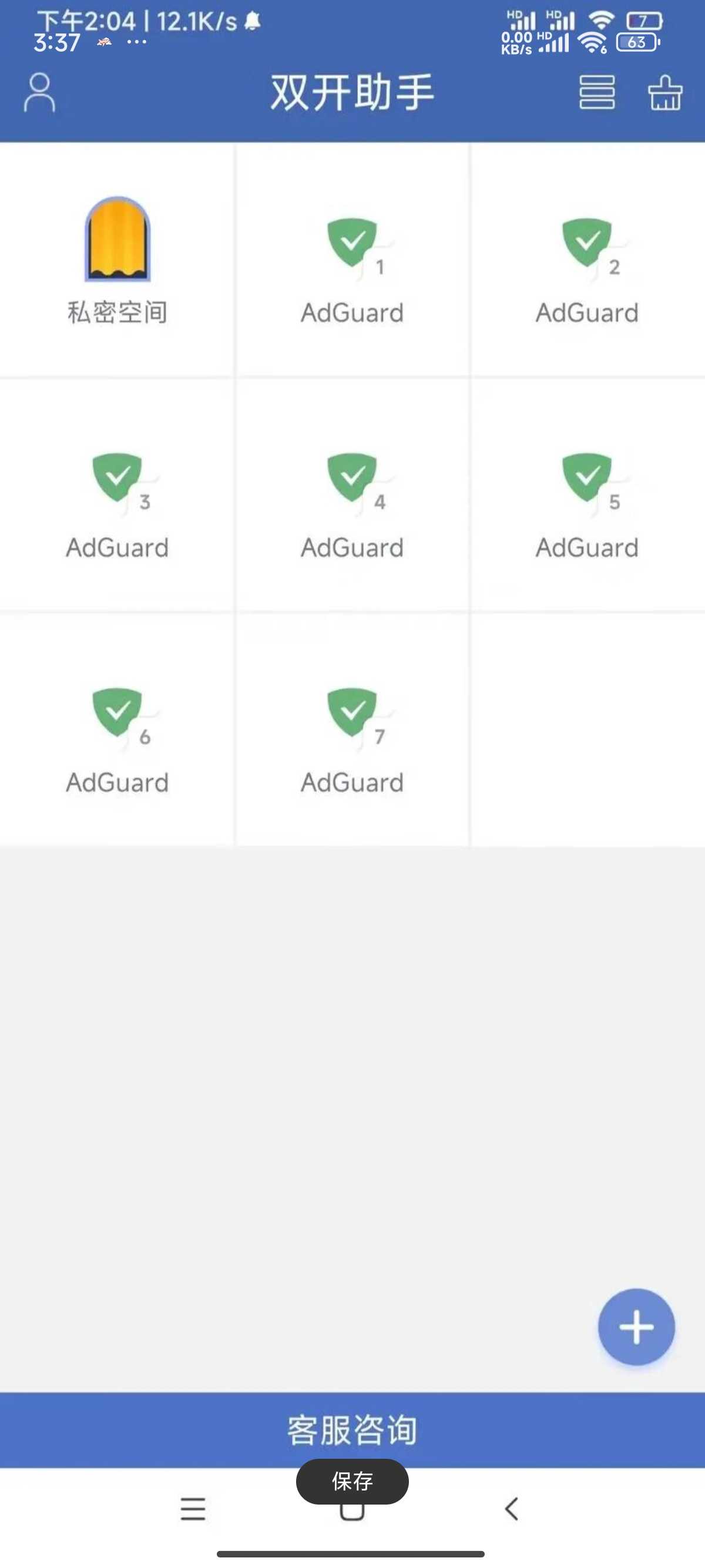
Task: Go back using the system back arrow
Action: [511, 1509]
